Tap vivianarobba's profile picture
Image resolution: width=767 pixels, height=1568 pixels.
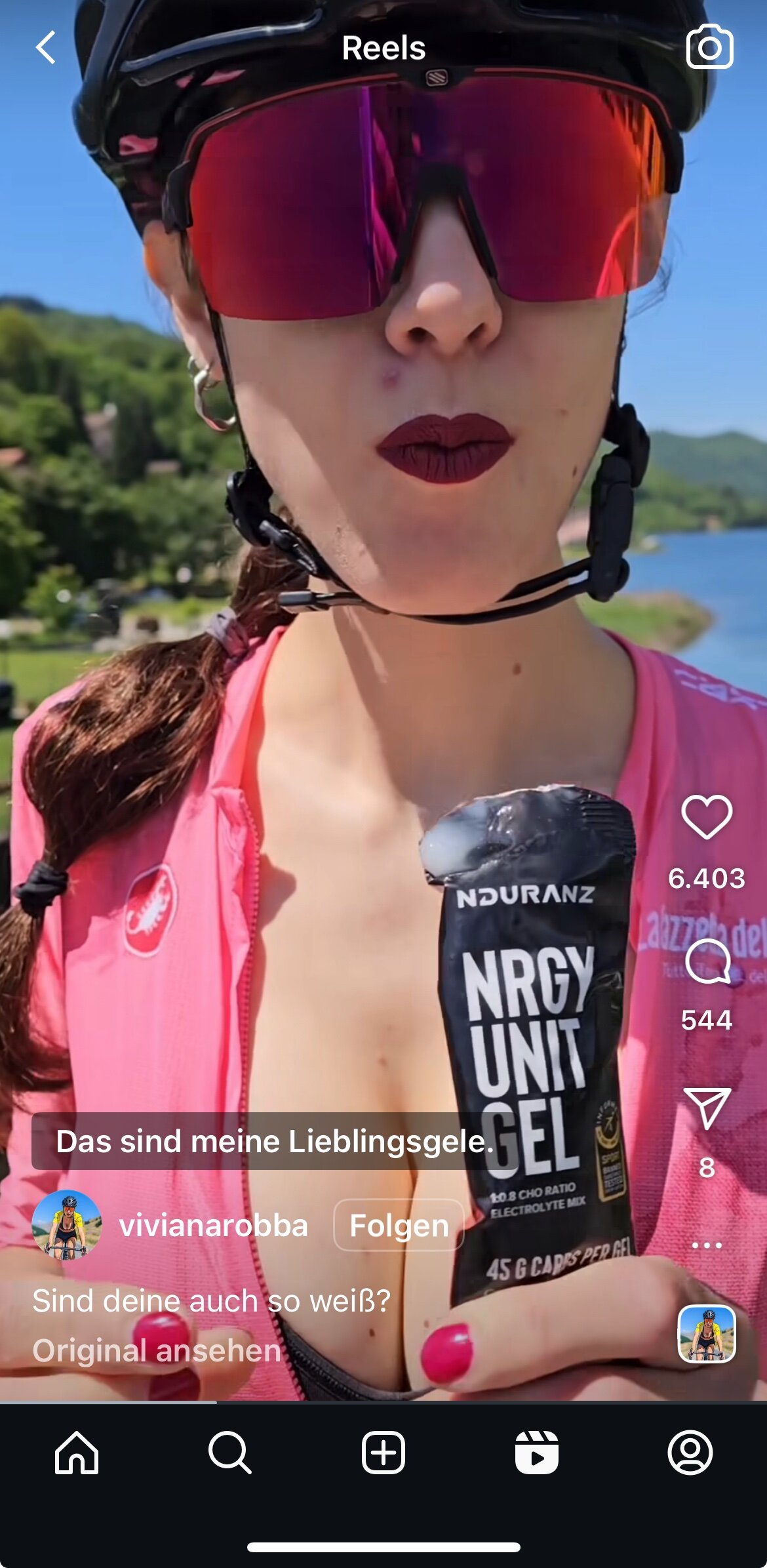click(67, 1225)
